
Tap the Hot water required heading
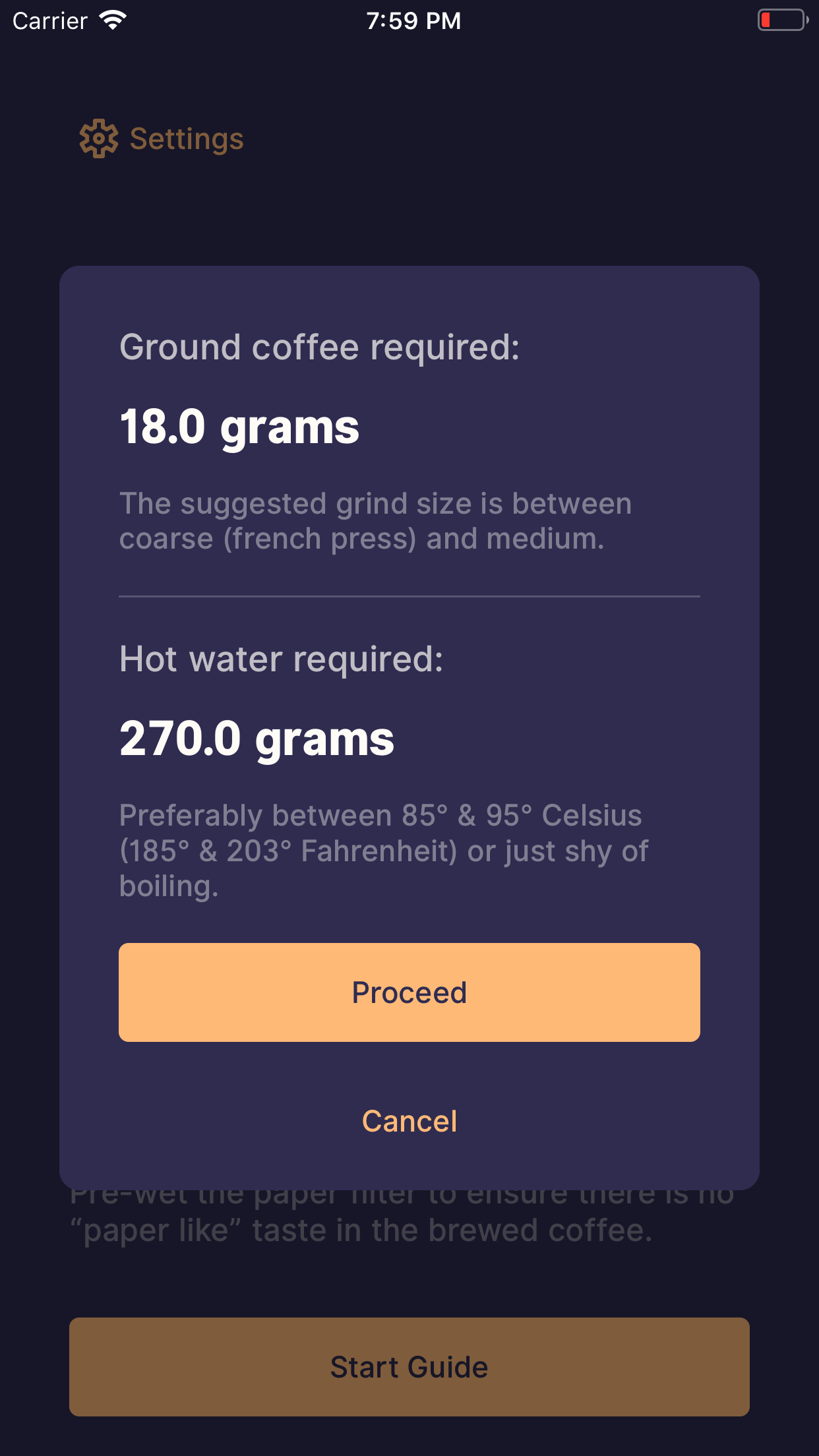(x=282, y=659)
